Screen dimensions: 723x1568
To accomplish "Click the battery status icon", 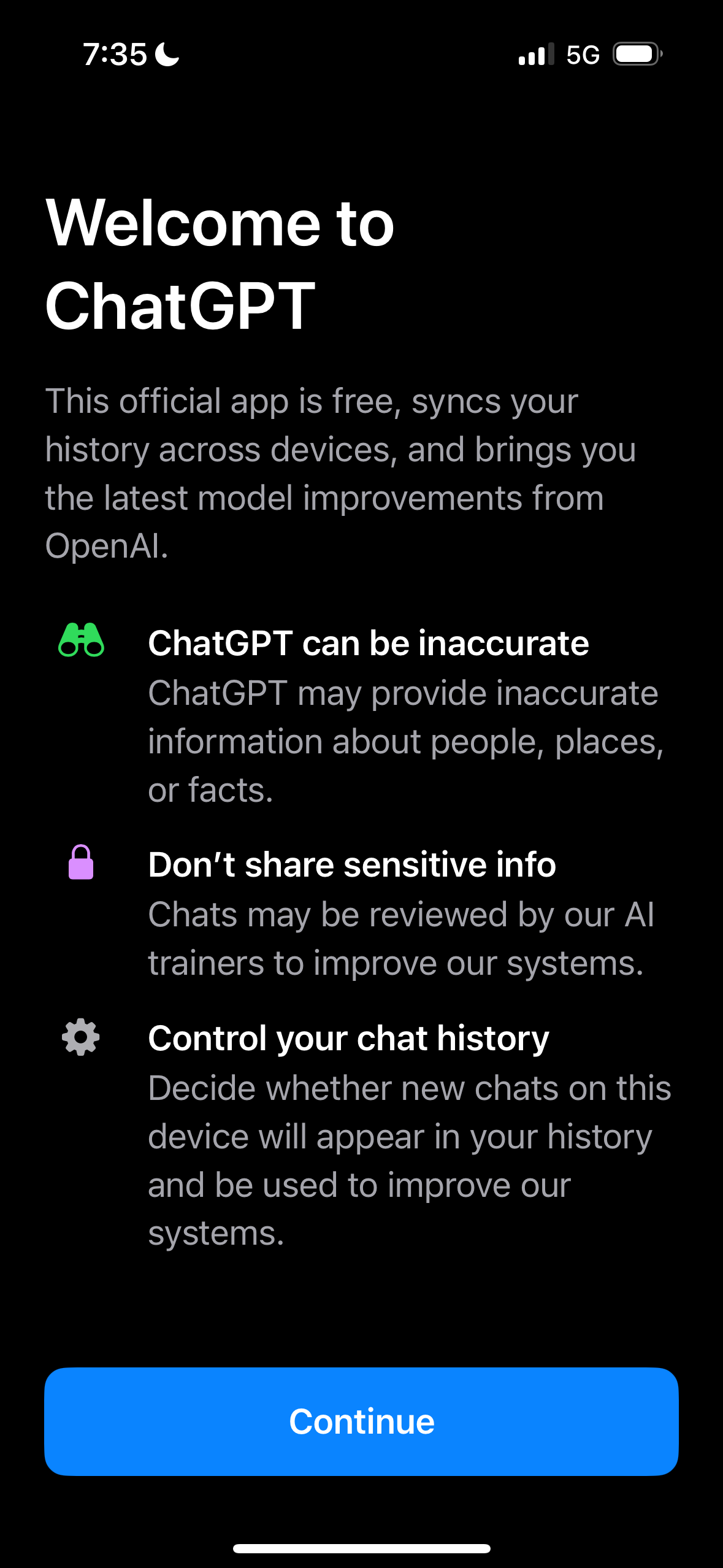I will [x=636, y=54].
